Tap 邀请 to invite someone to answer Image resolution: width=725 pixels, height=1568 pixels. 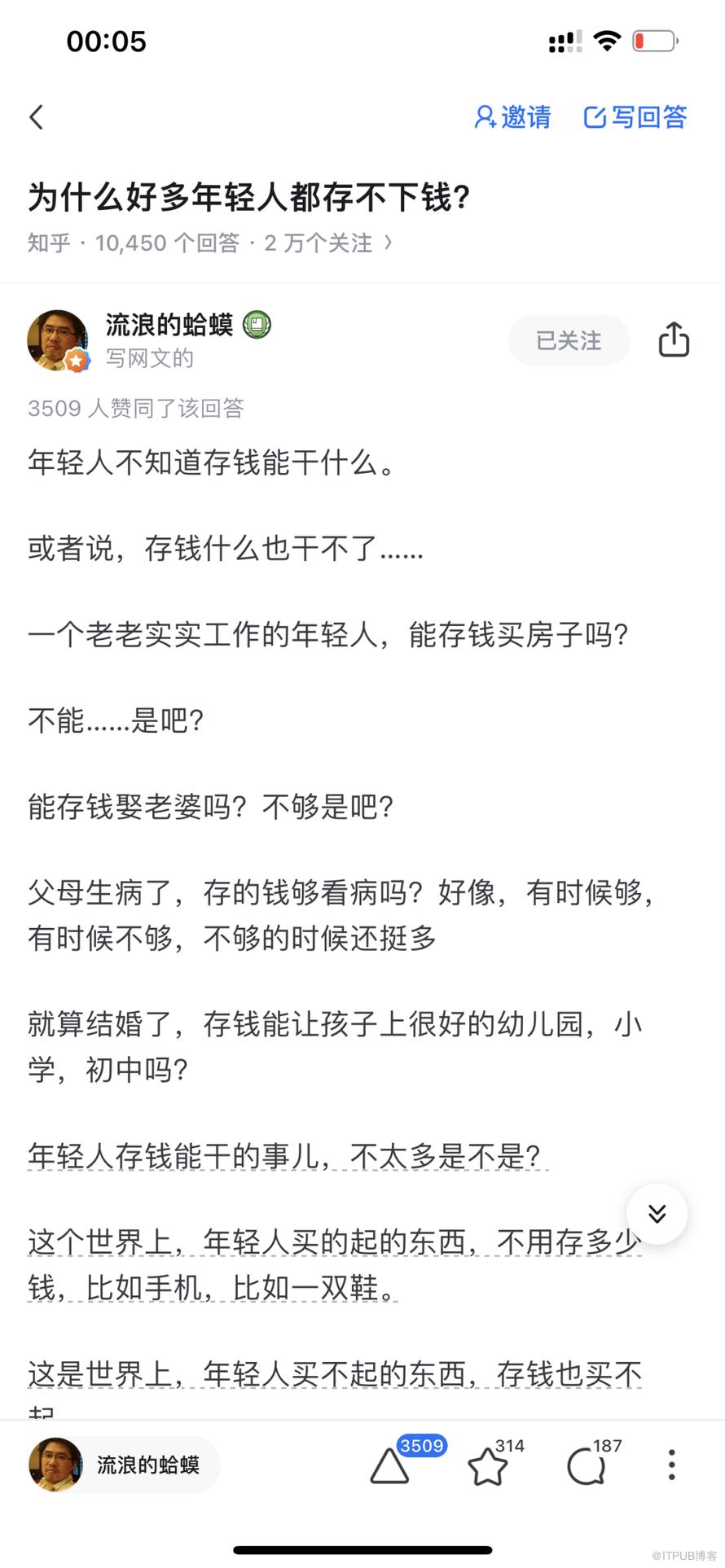(x=512, y=117)
